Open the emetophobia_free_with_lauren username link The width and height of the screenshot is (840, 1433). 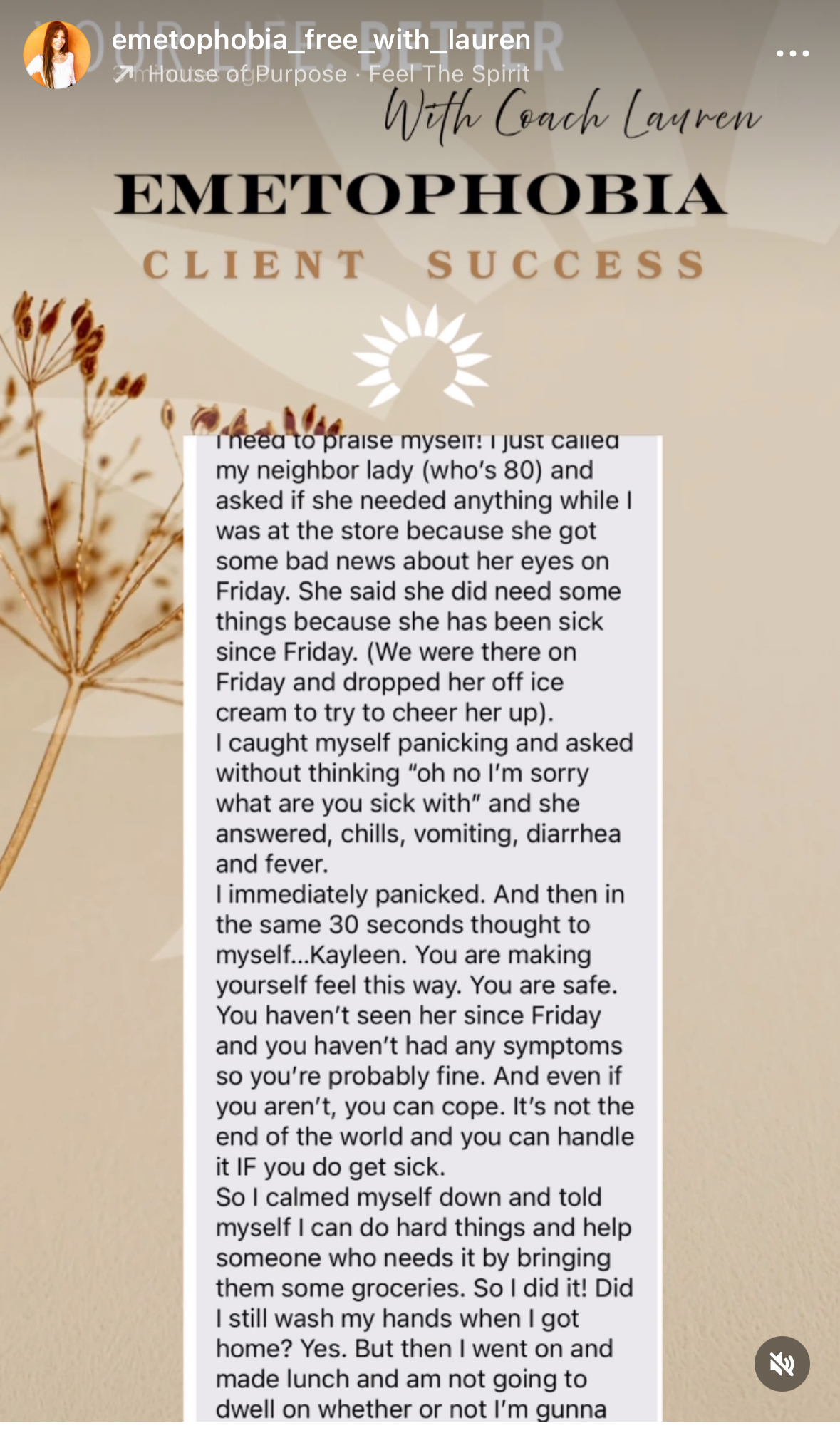point(321,40)
